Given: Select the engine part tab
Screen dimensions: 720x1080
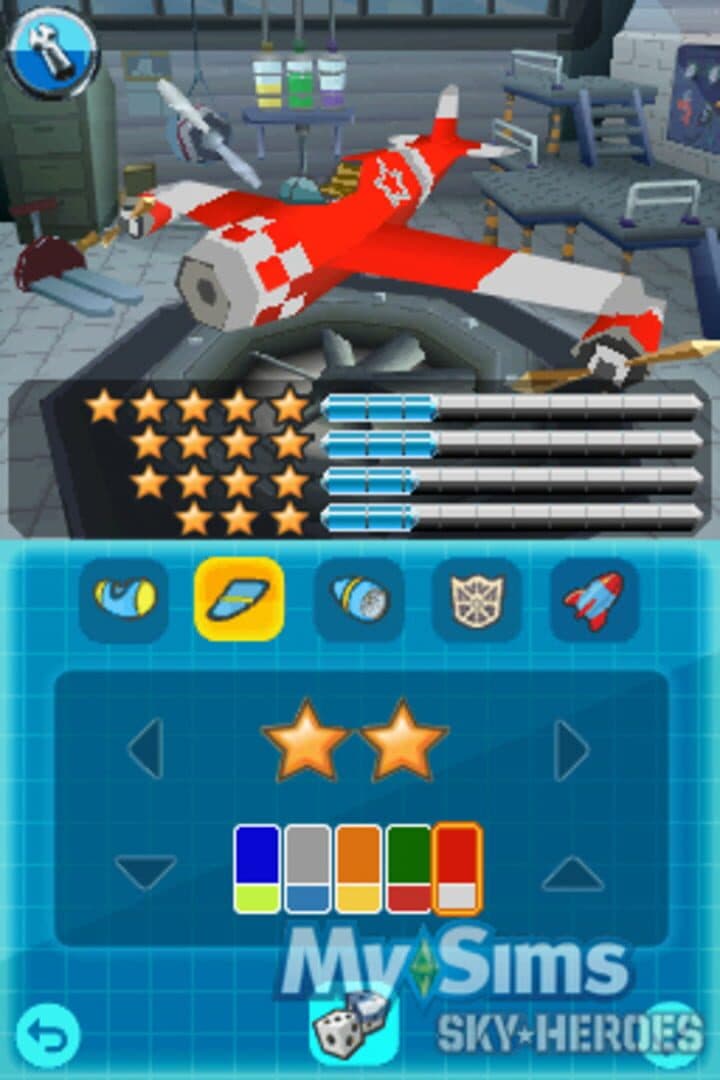Looking at the screenshot, I should (358, 600).
